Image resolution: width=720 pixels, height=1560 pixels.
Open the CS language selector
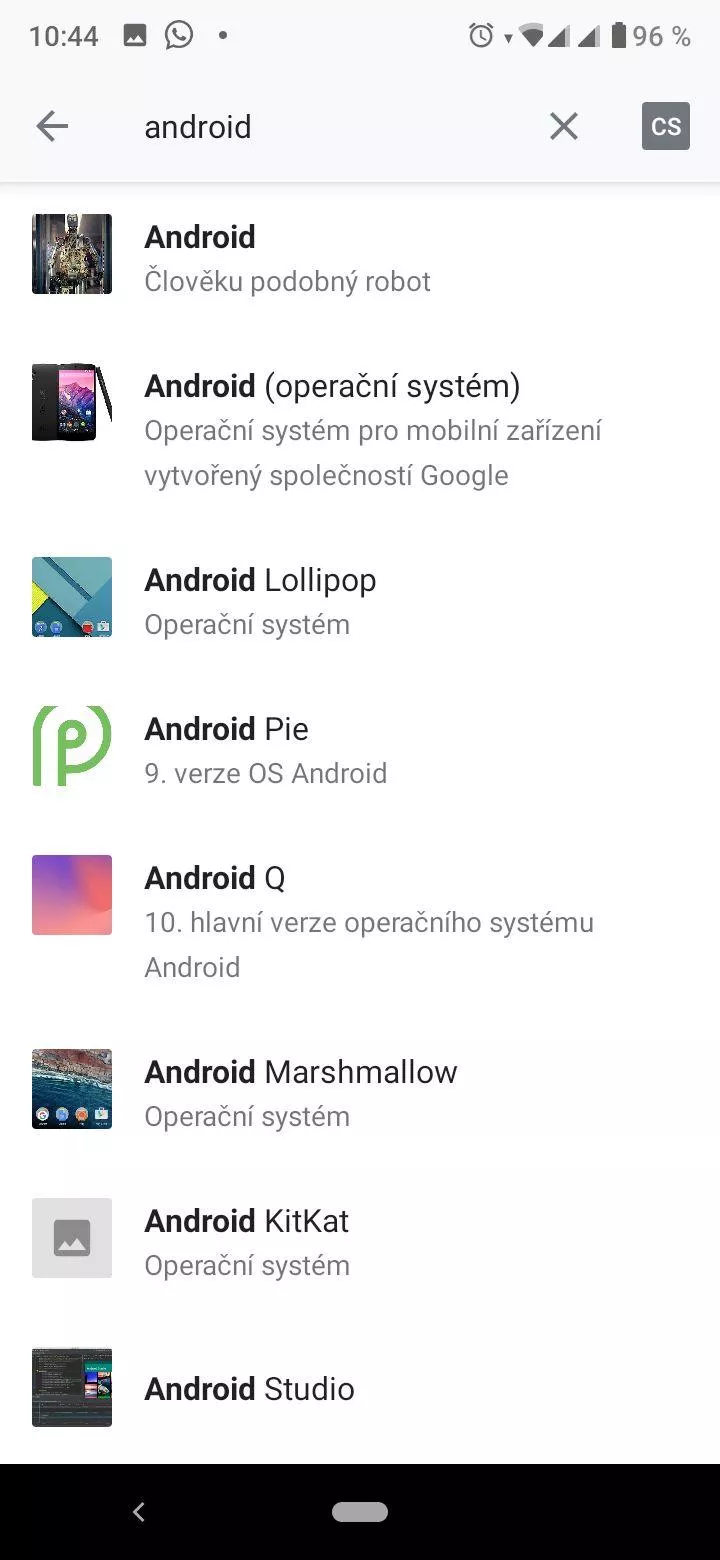(x=666, y=126)
